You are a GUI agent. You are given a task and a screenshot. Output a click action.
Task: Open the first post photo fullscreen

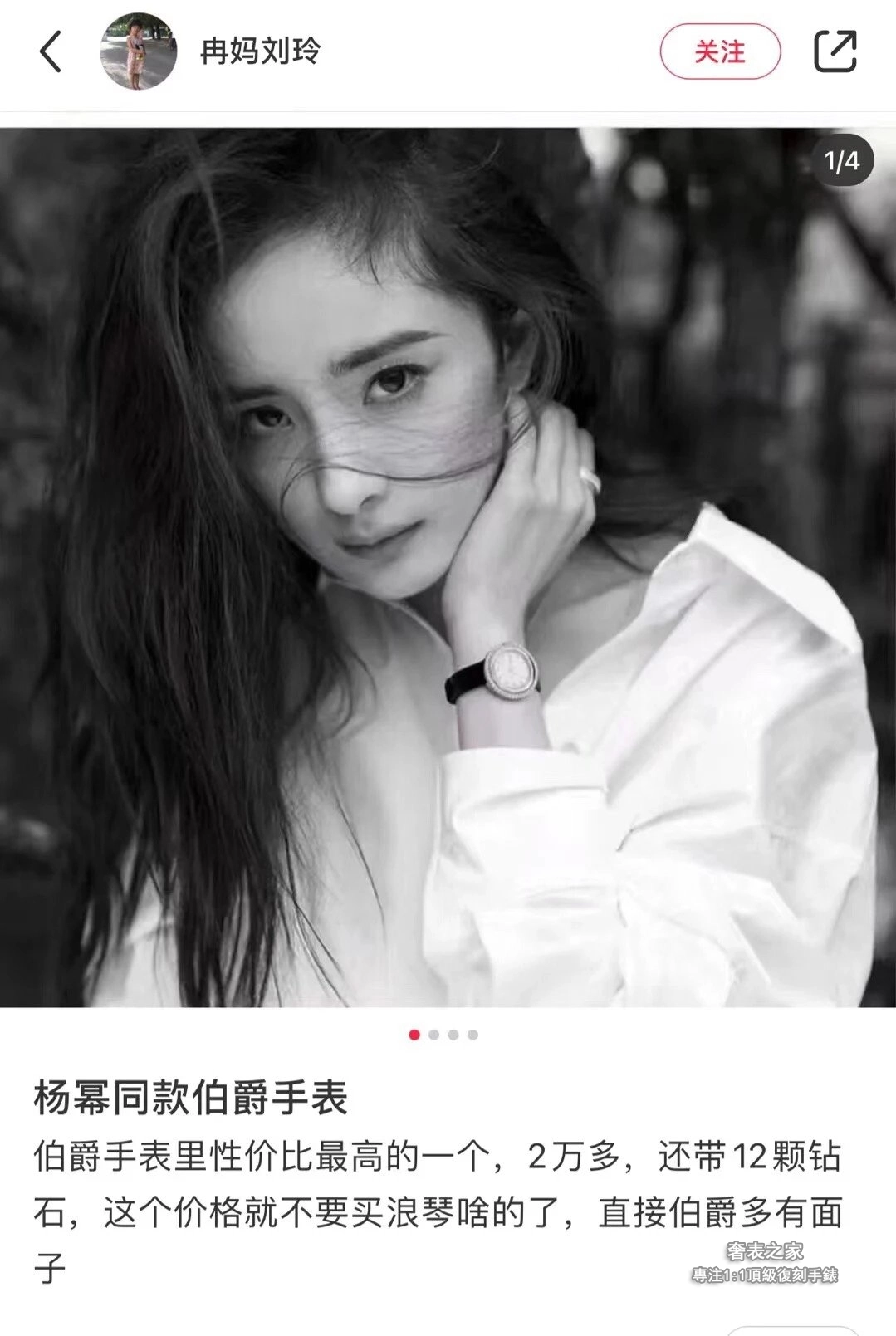448,566
